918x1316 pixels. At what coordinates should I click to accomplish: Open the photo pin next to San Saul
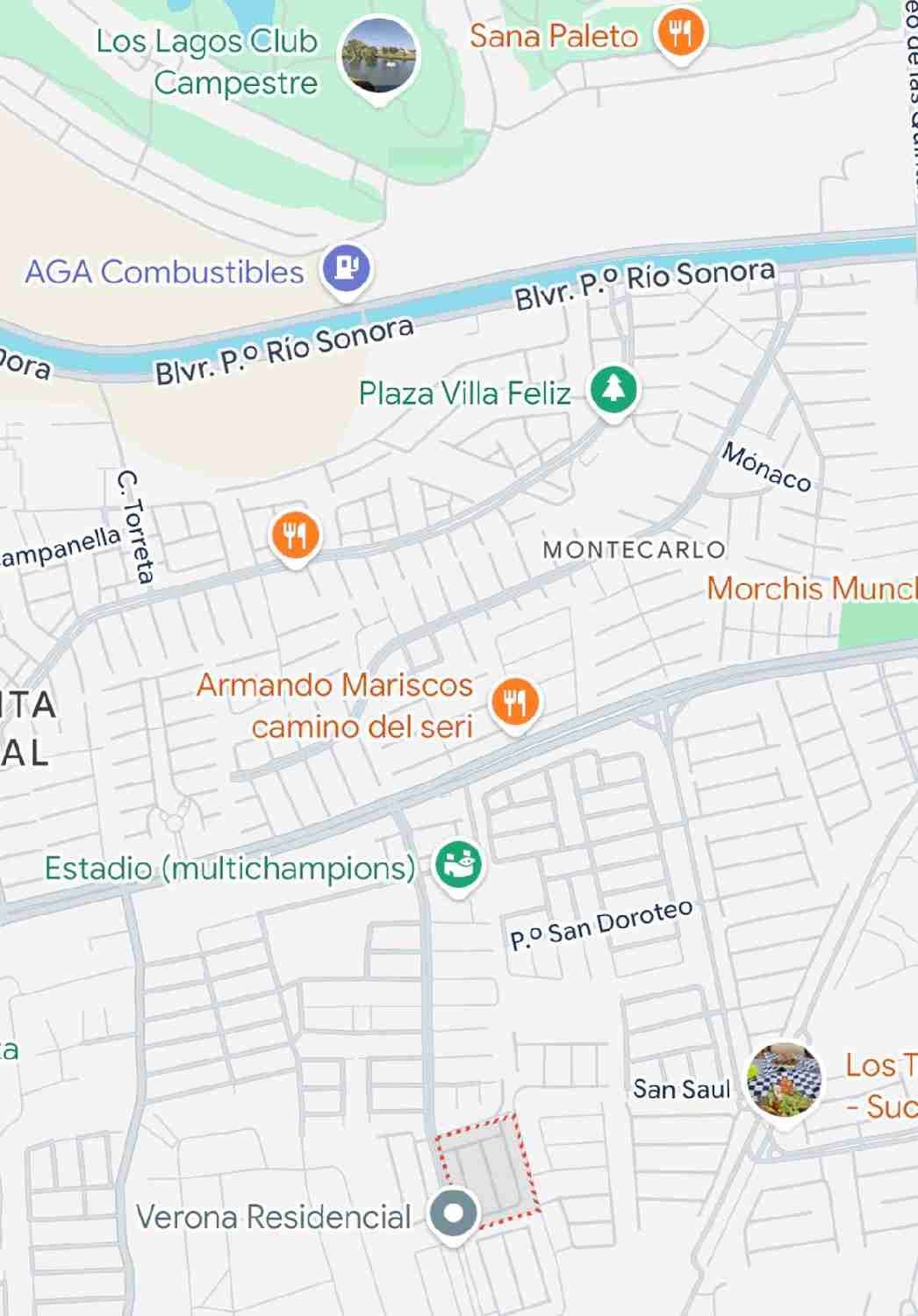click(x=784, y=1081)
